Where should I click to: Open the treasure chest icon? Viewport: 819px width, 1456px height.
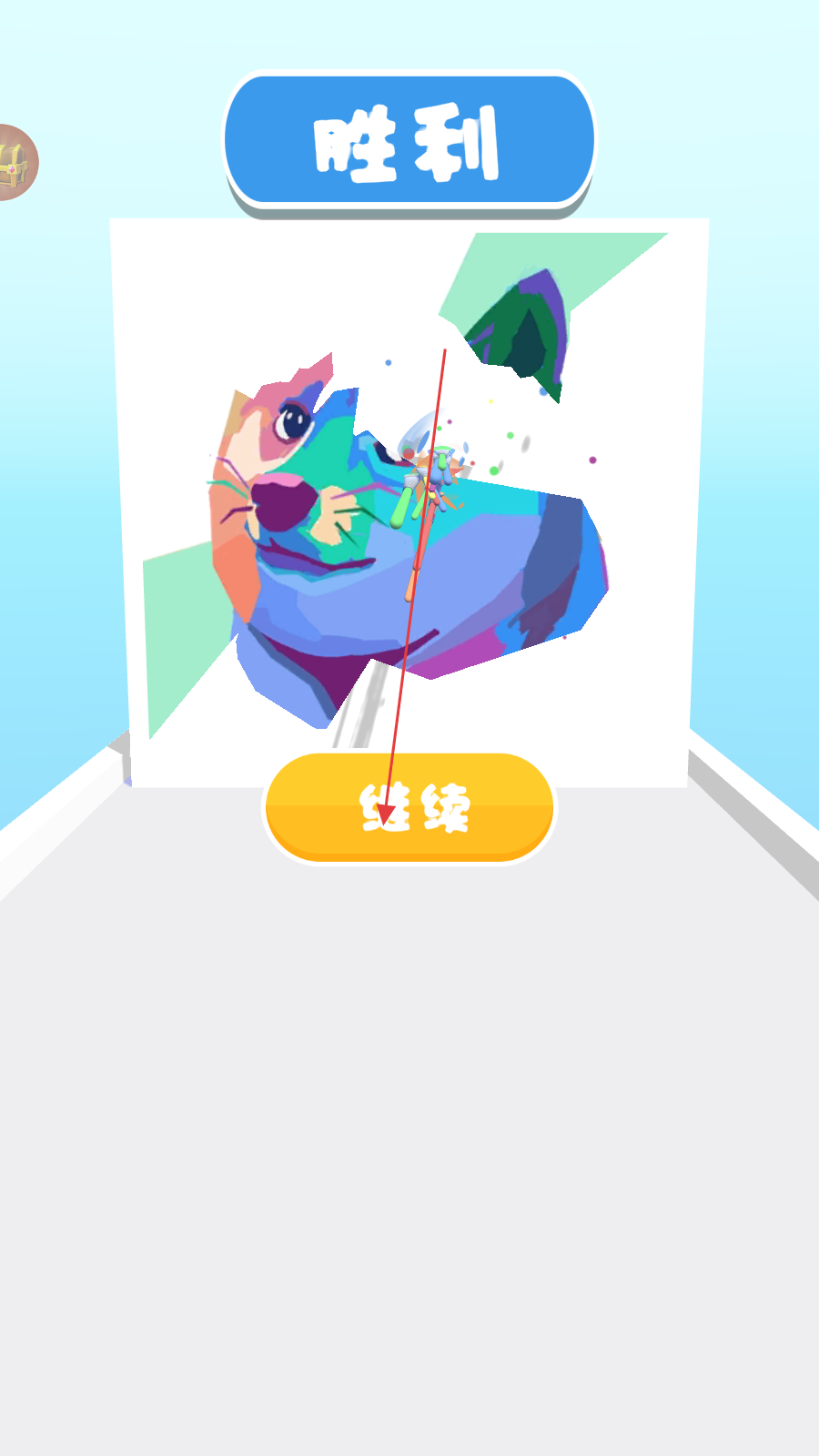click(15, 163)
